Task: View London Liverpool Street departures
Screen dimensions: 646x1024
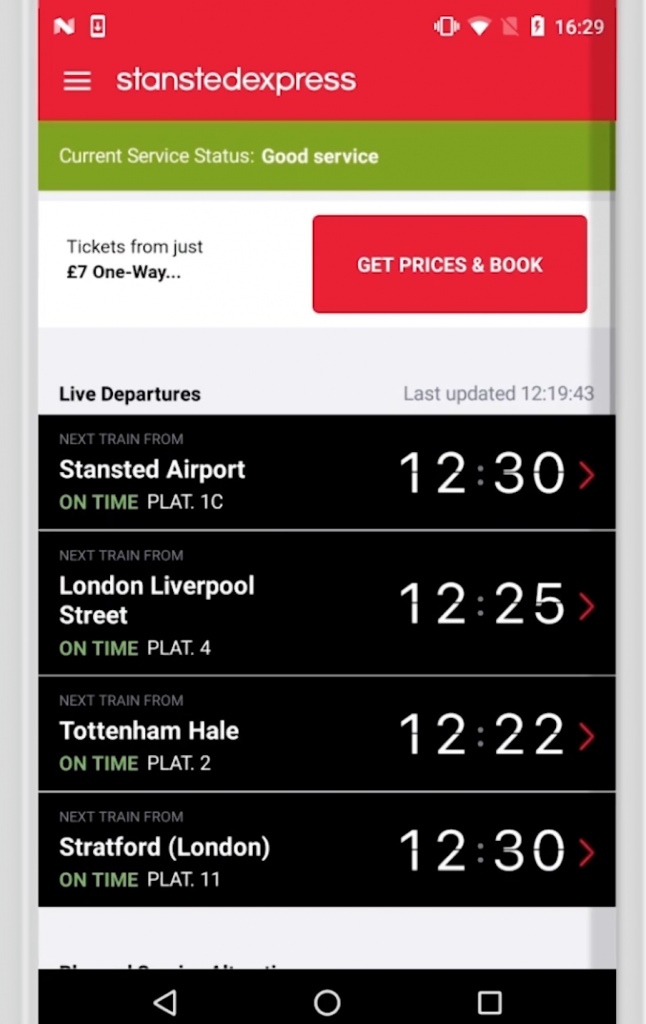Action: point(326,603)
